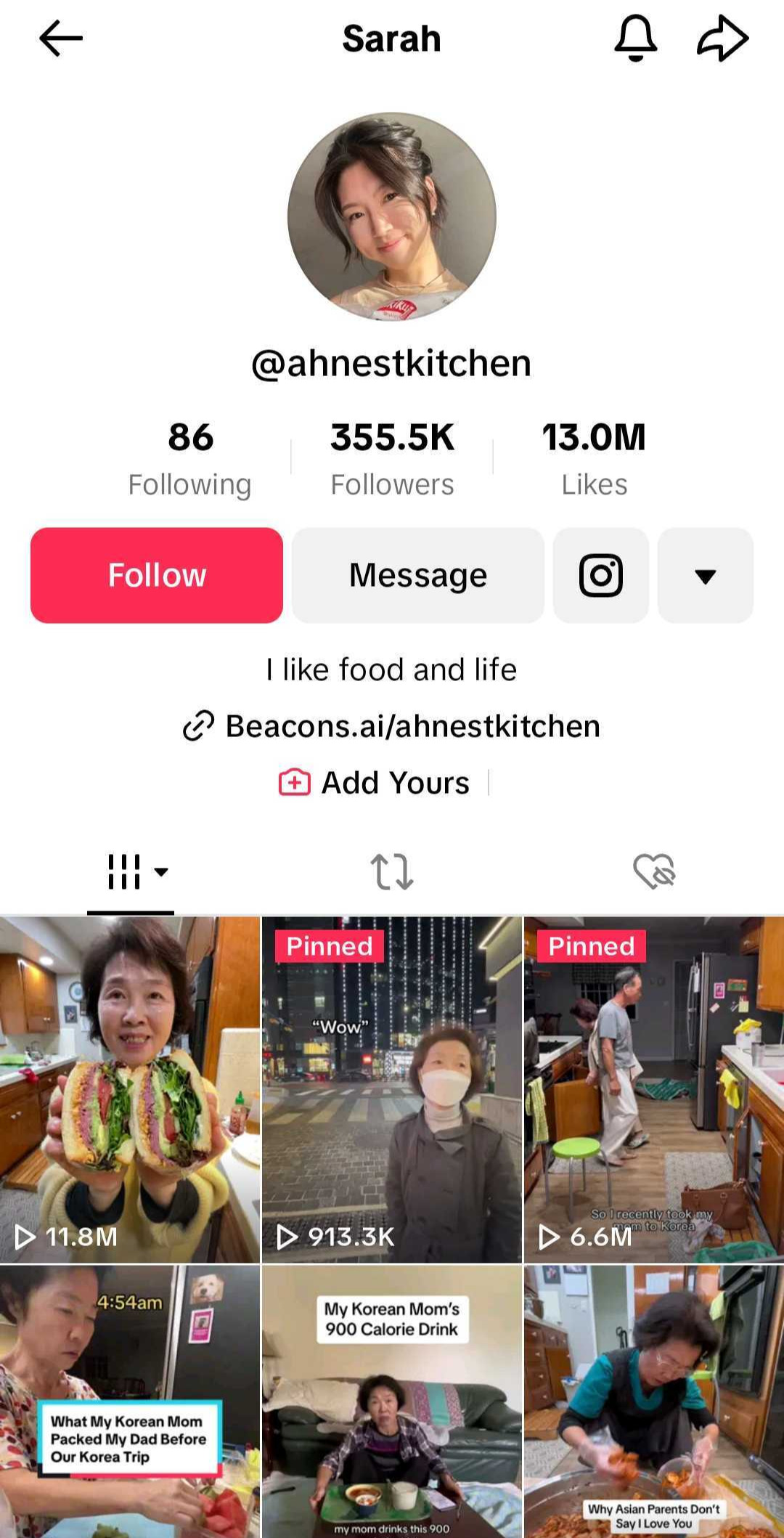The width and height of the screenshot is (784, 1538).
Task: Open the divider expander next to Add Yours
Action: 491,782
